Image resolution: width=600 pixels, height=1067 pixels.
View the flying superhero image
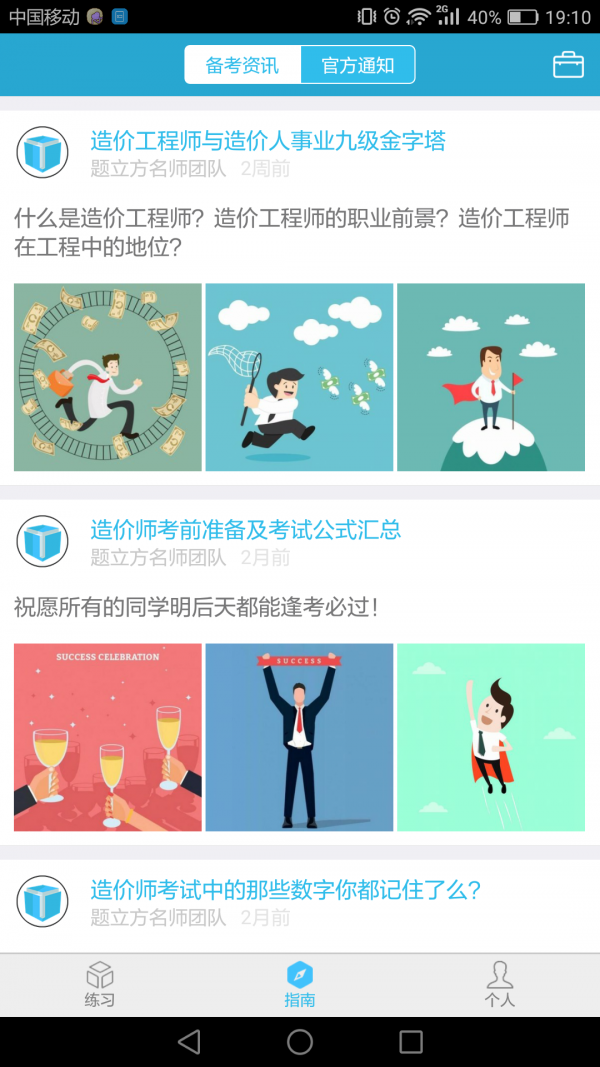(491, 737)
